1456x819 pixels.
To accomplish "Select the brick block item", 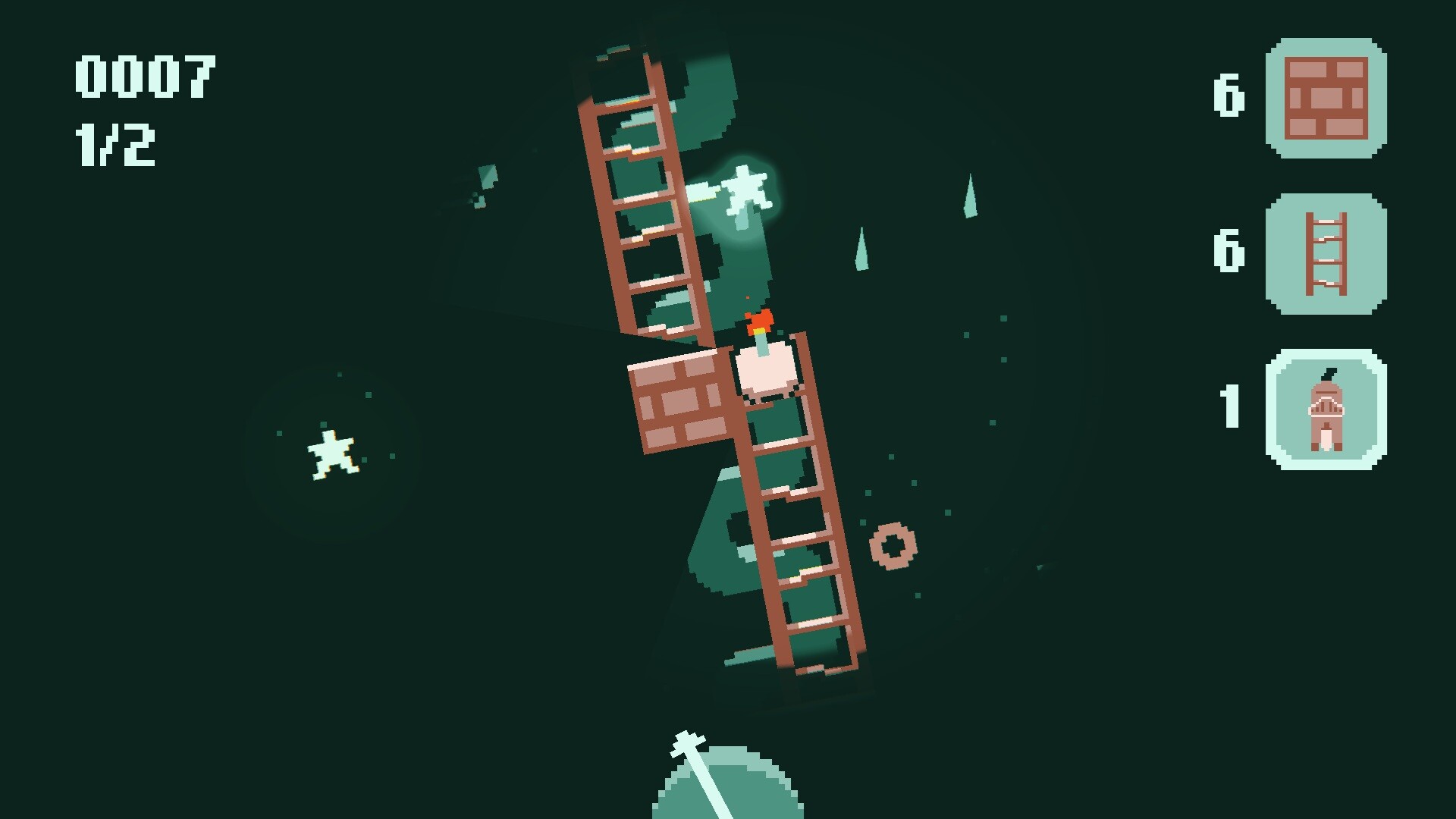I will point(1326,99).
